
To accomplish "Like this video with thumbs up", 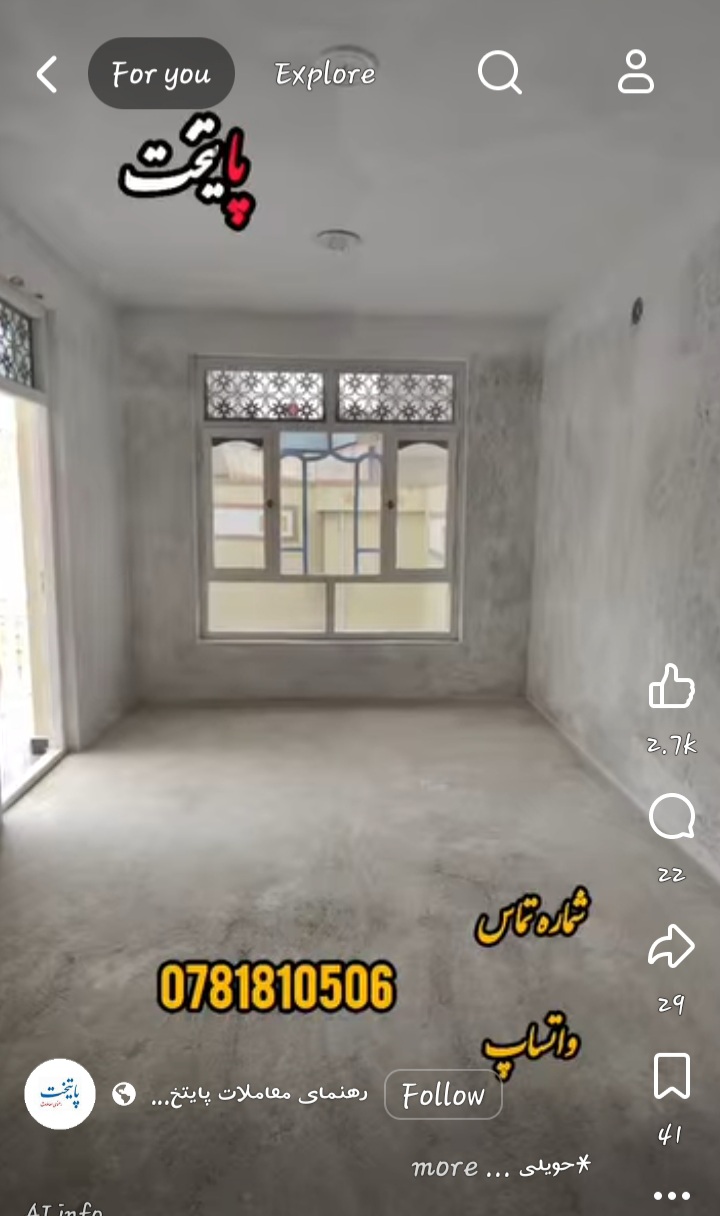I will pyautogui.click(x=671, y=688).
